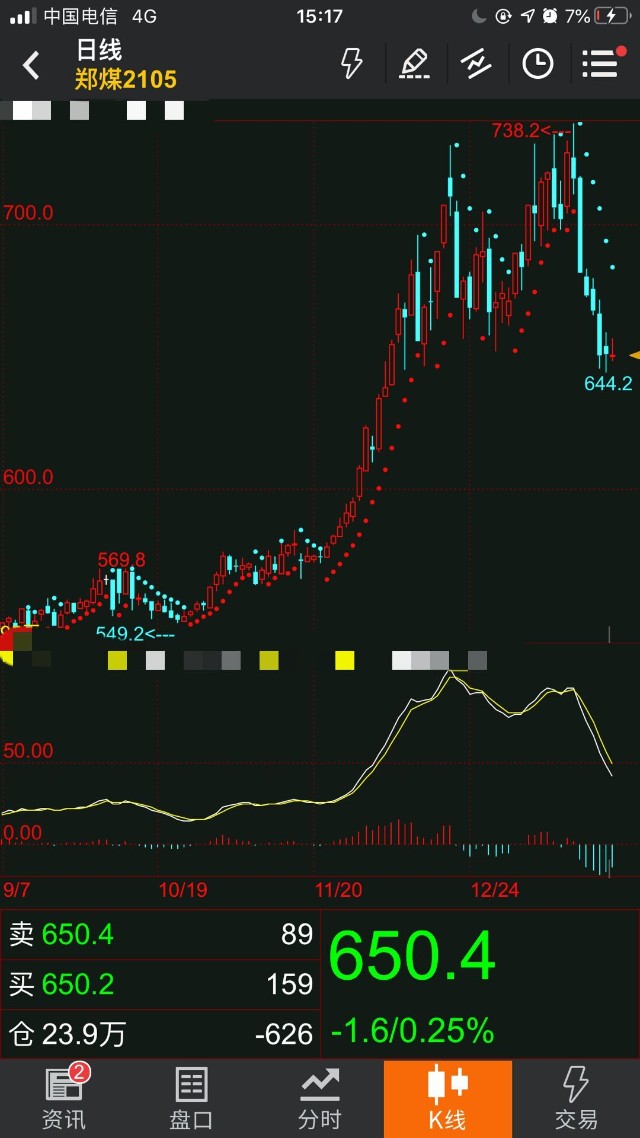
Task: Go back using the top-left arrow
Action: [x=31, y=66]
